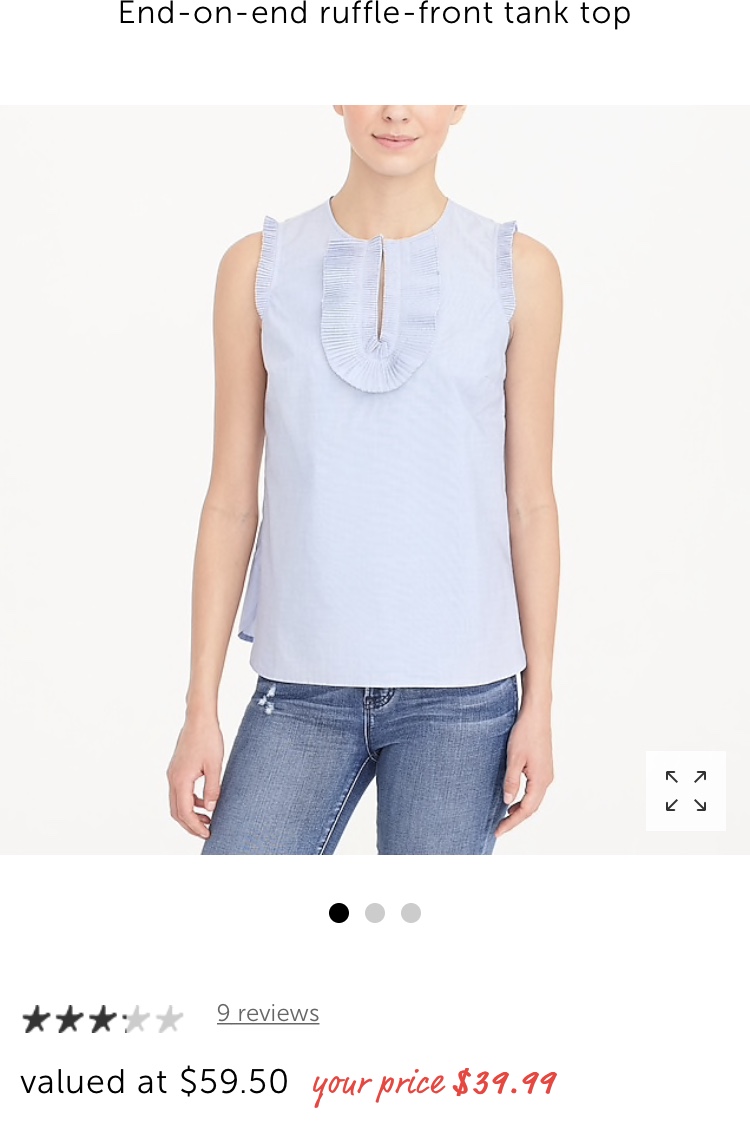
Task: Jump to the third product photo dot
Action: point(411,913)
